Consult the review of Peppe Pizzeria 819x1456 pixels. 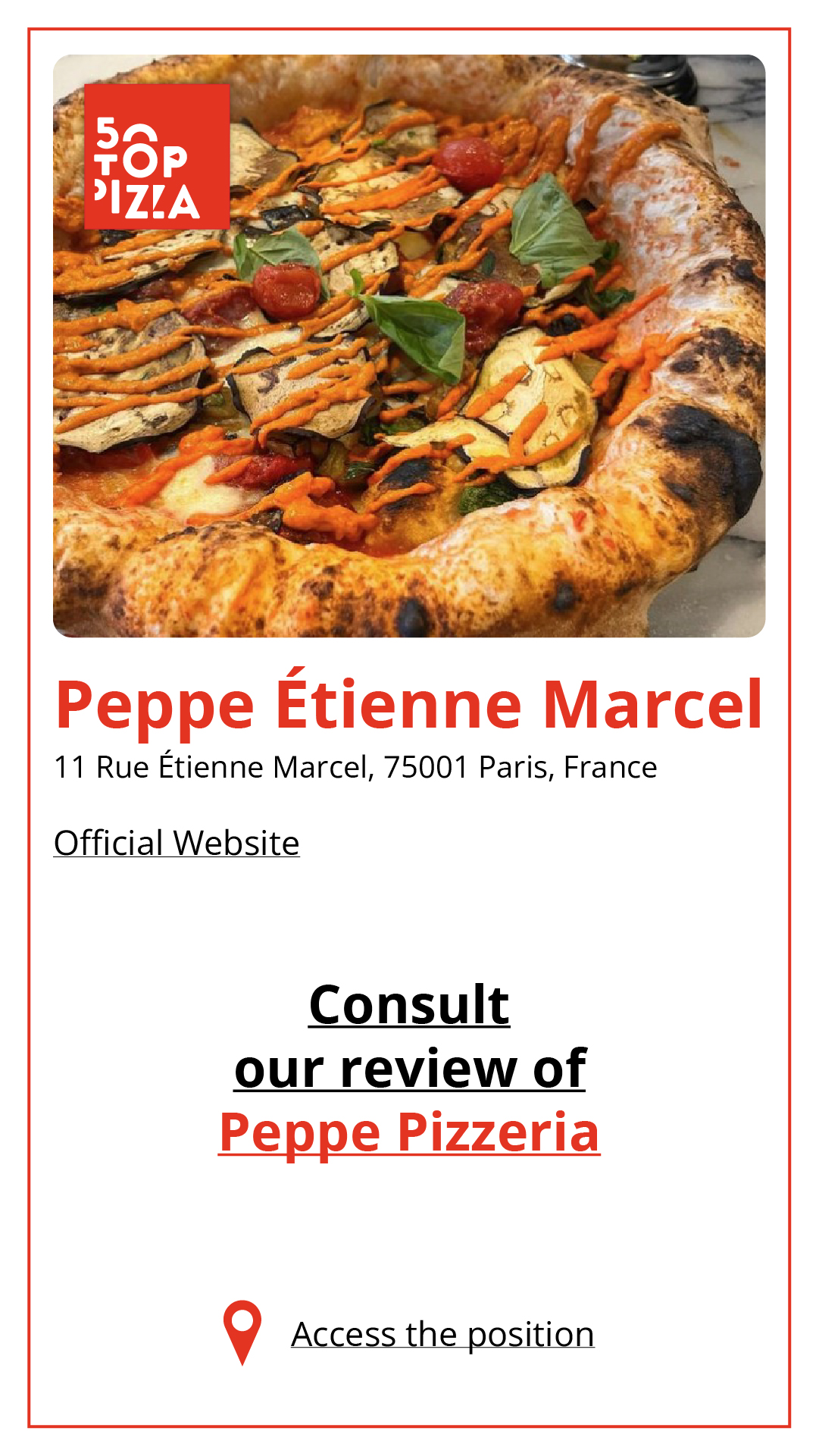pyautogui.click(x=409, y=1132)
